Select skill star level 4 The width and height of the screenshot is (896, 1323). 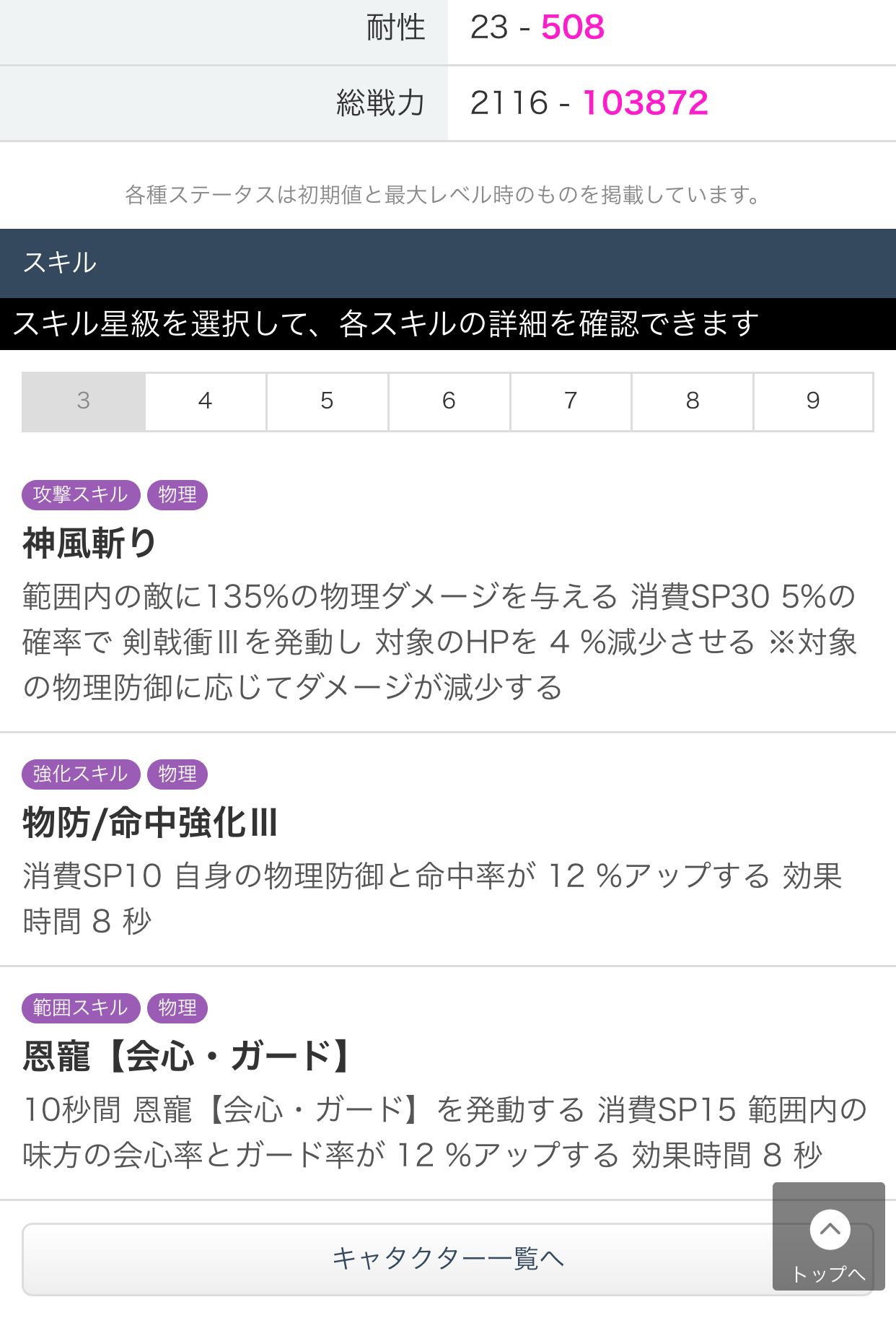(x=206, y=401)
